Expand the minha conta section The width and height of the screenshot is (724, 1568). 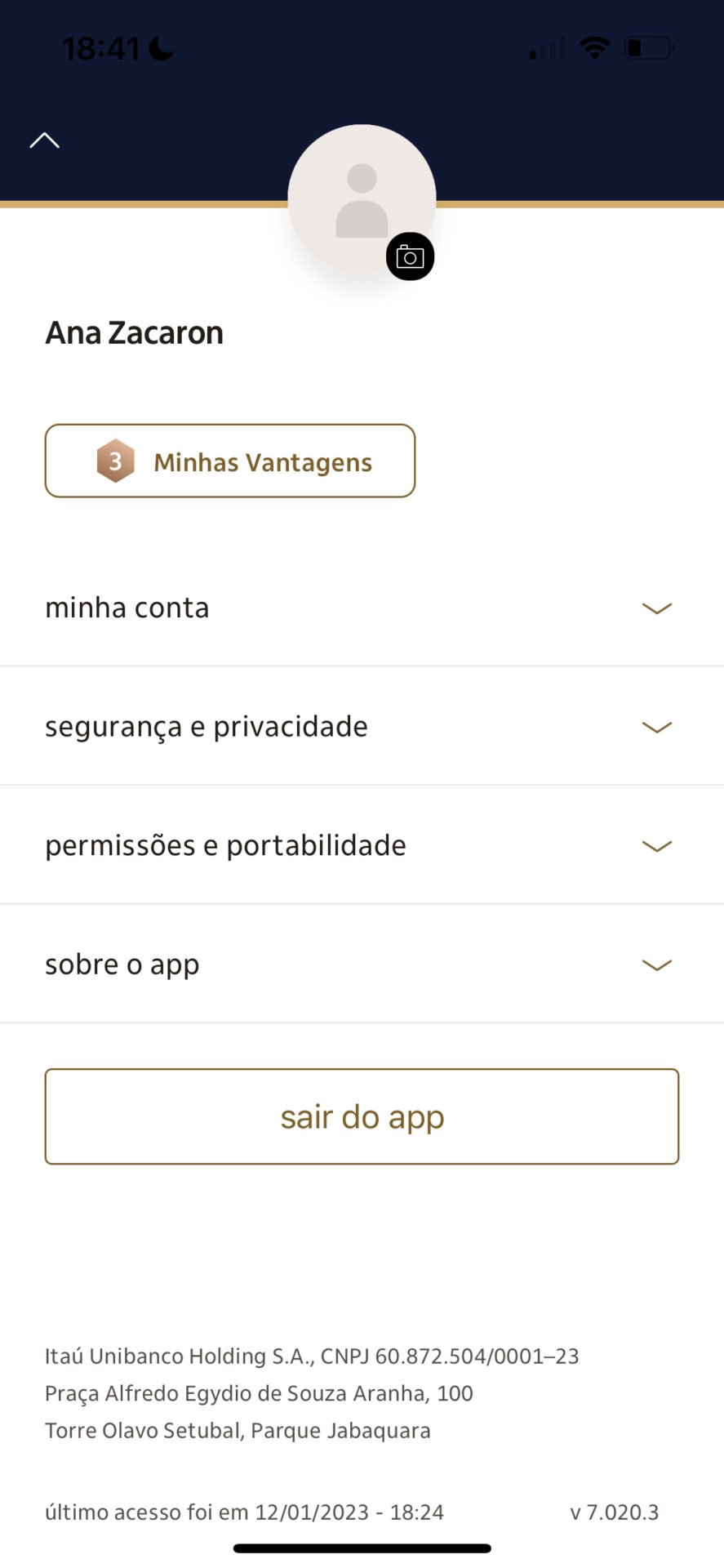362,608
